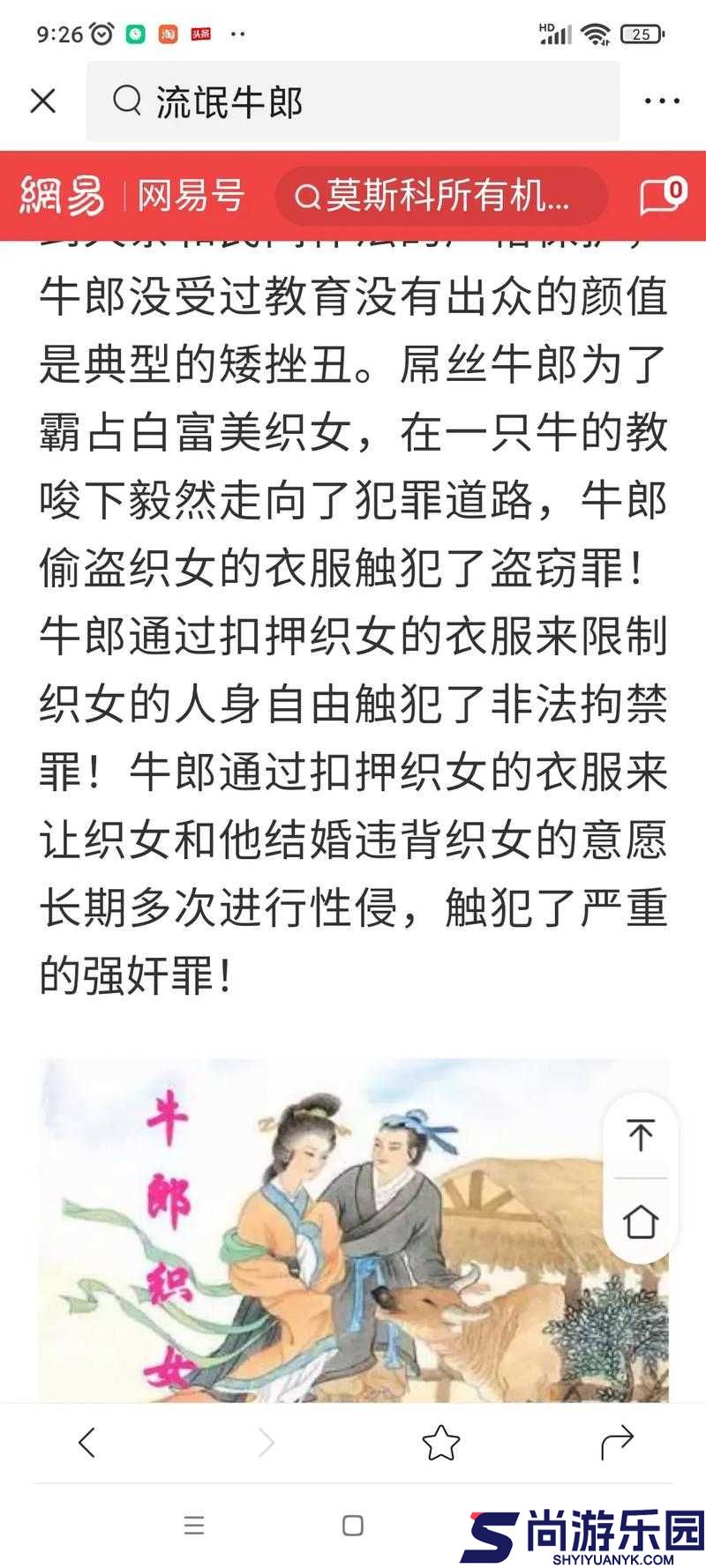The height and width of the screenshot is (1568, 706).
Task: Go back to previous page
Action: 86,1443
